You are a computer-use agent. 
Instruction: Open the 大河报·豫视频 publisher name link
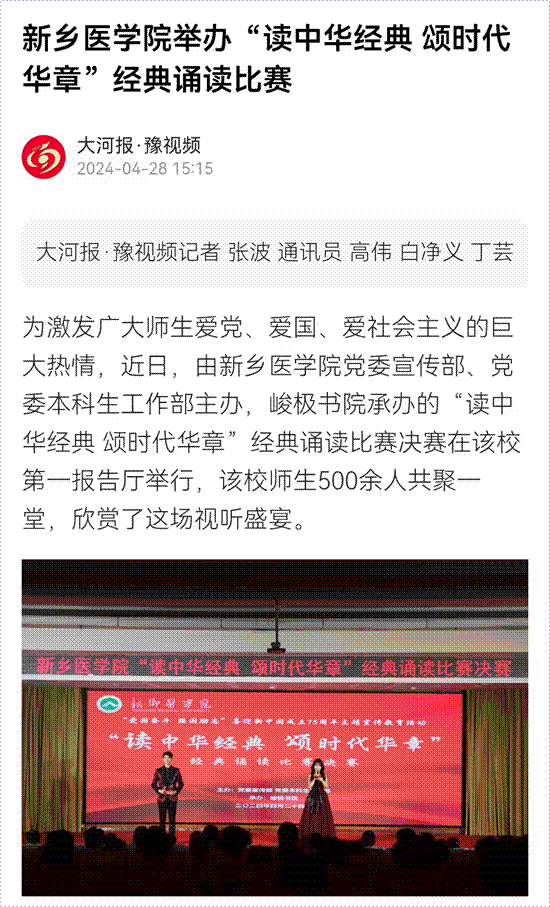tap(139, 146)
